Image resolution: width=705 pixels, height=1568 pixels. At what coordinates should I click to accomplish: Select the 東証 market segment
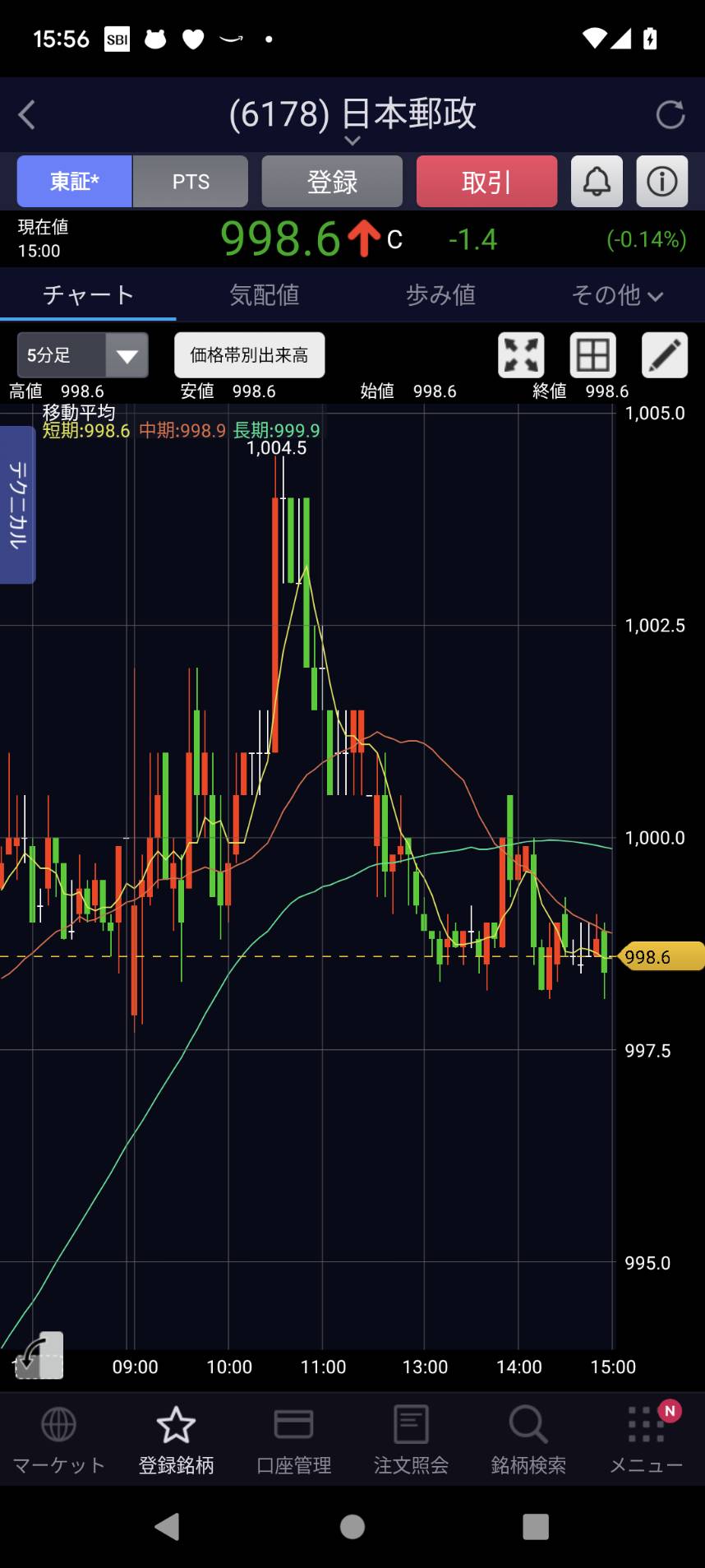(x=75, y=182)
